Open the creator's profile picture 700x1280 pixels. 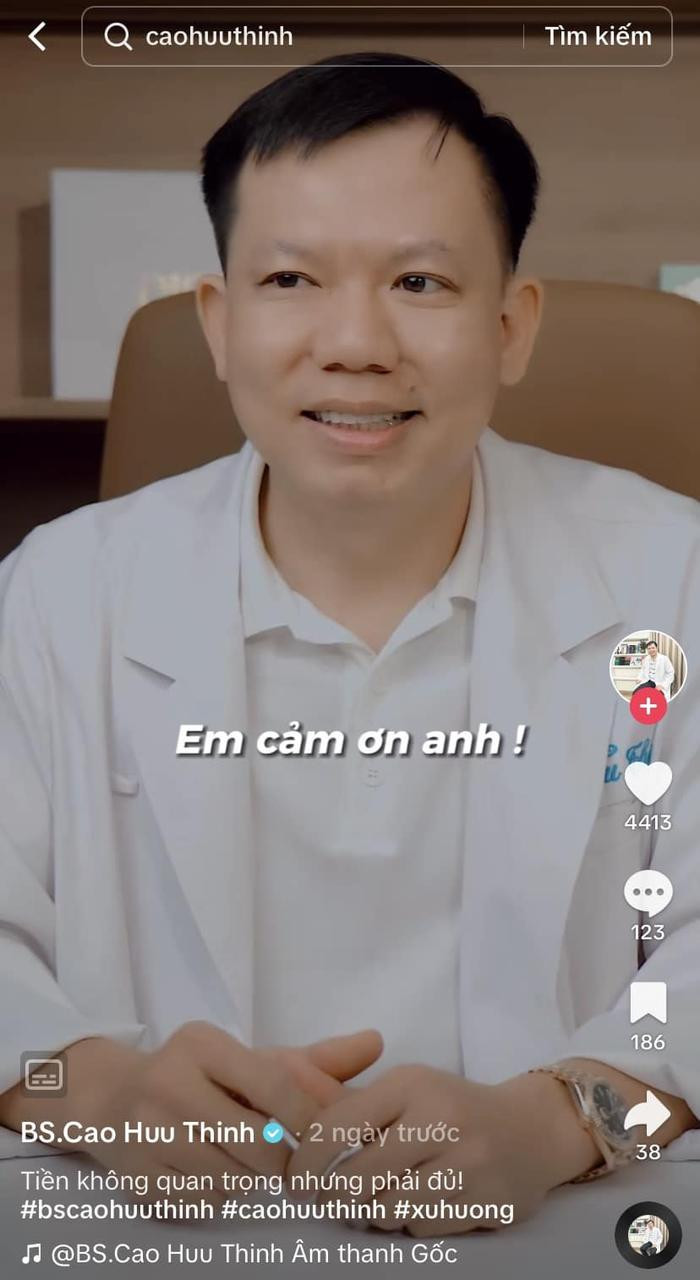click(x=648, y=666)
